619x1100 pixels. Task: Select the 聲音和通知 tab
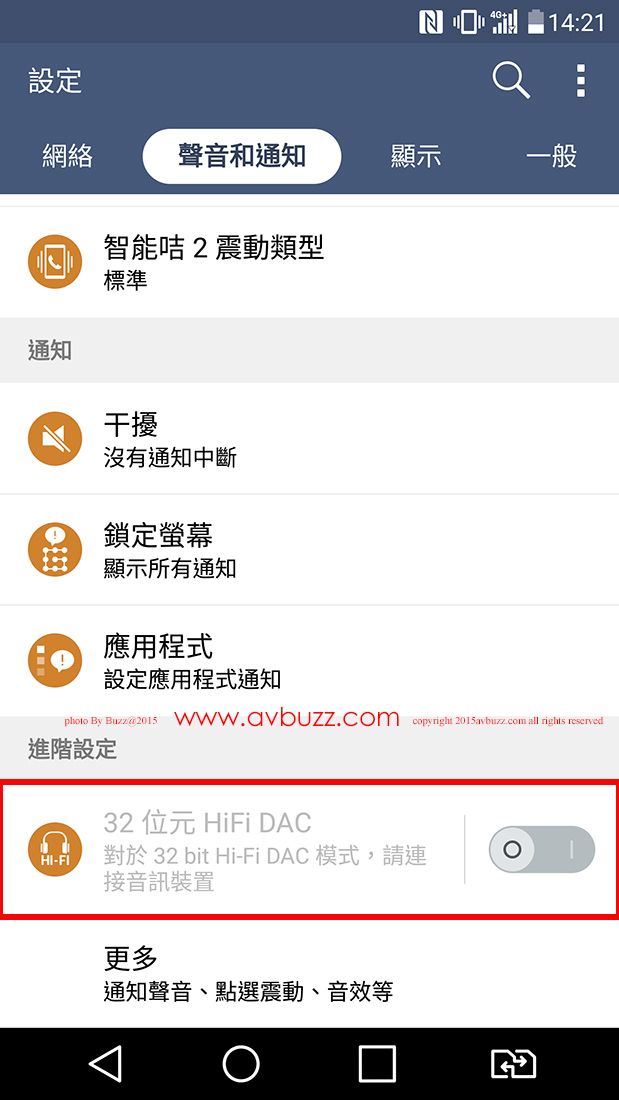pyautogui.click(x=242, y=156)
